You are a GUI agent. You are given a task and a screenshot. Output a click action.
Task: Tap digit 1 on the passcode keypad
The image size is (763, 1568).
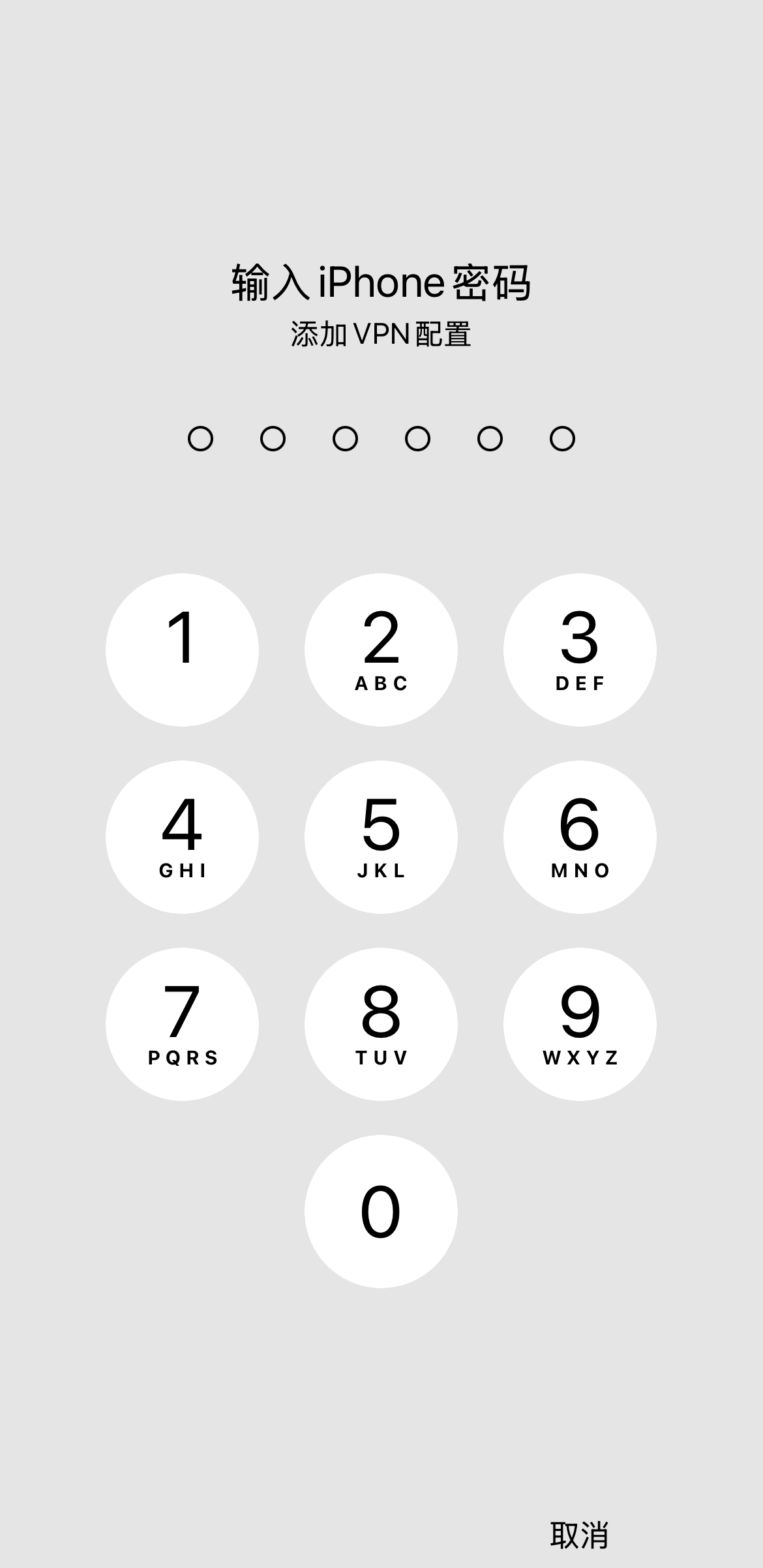point(182,650)
